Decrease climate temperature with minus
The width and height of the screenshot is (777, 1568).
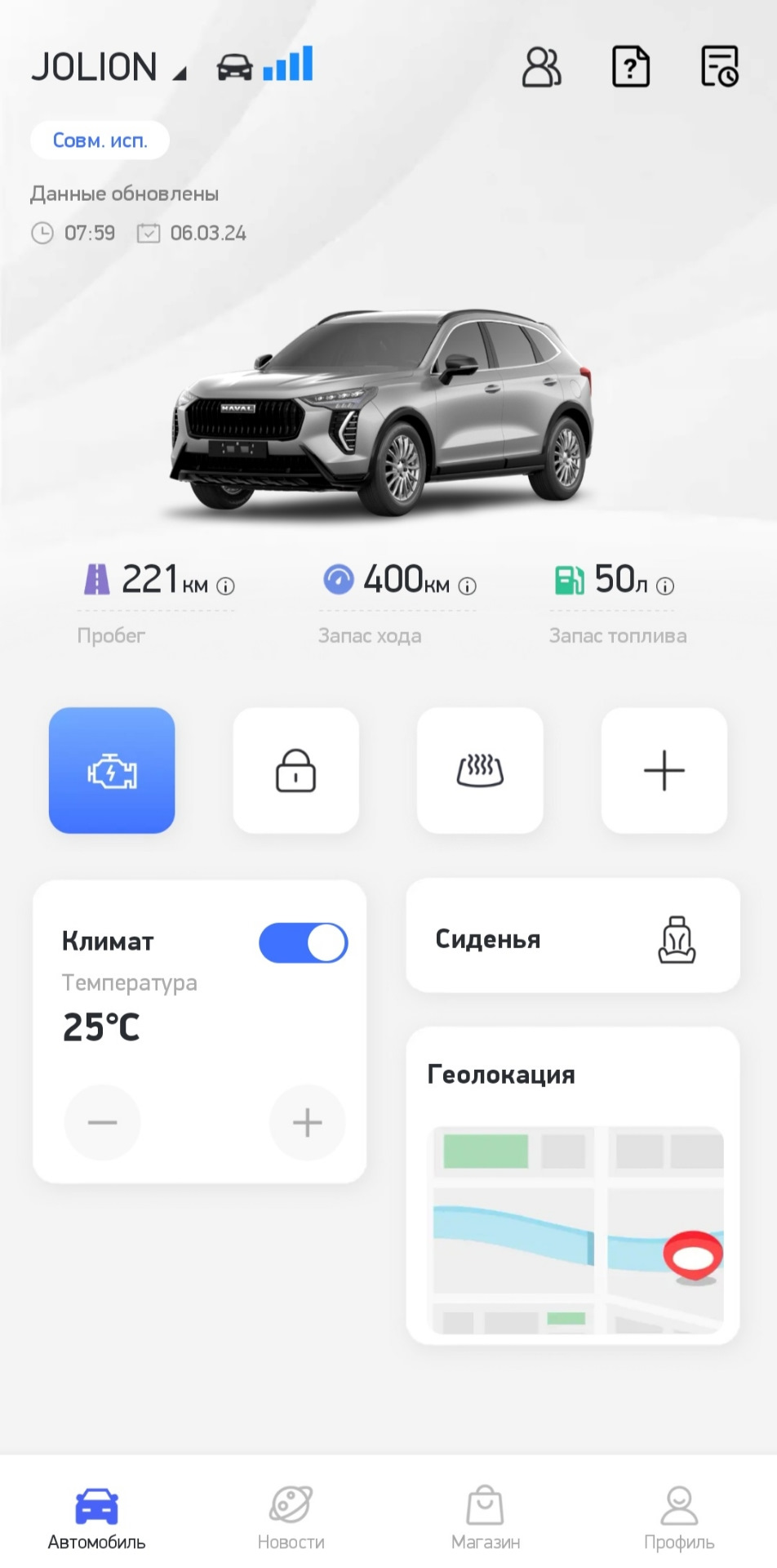click(x=102, y=1122)
